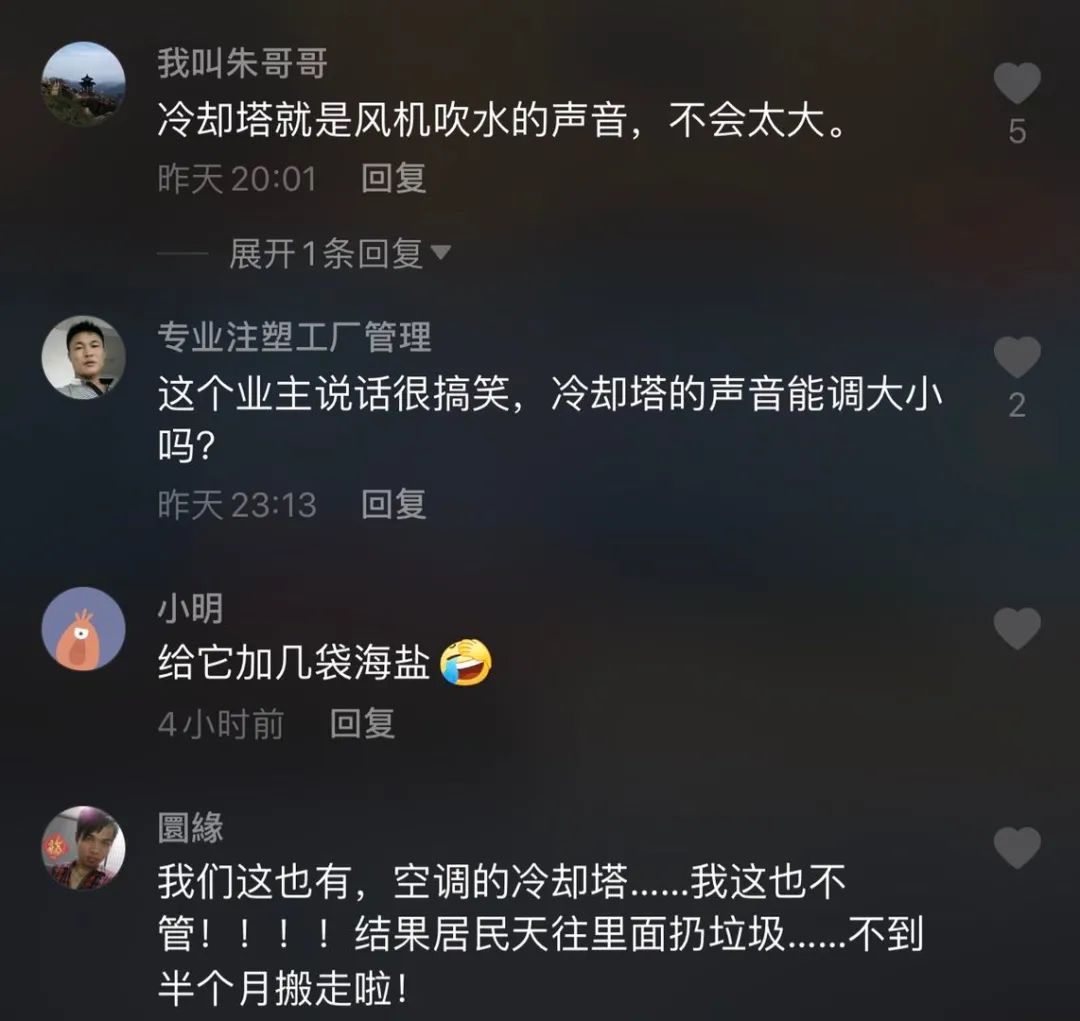This screenshot has height=1021, width=1080.
Task: Like the comment by 圜緣
Action: click(x=1017, y=848)
